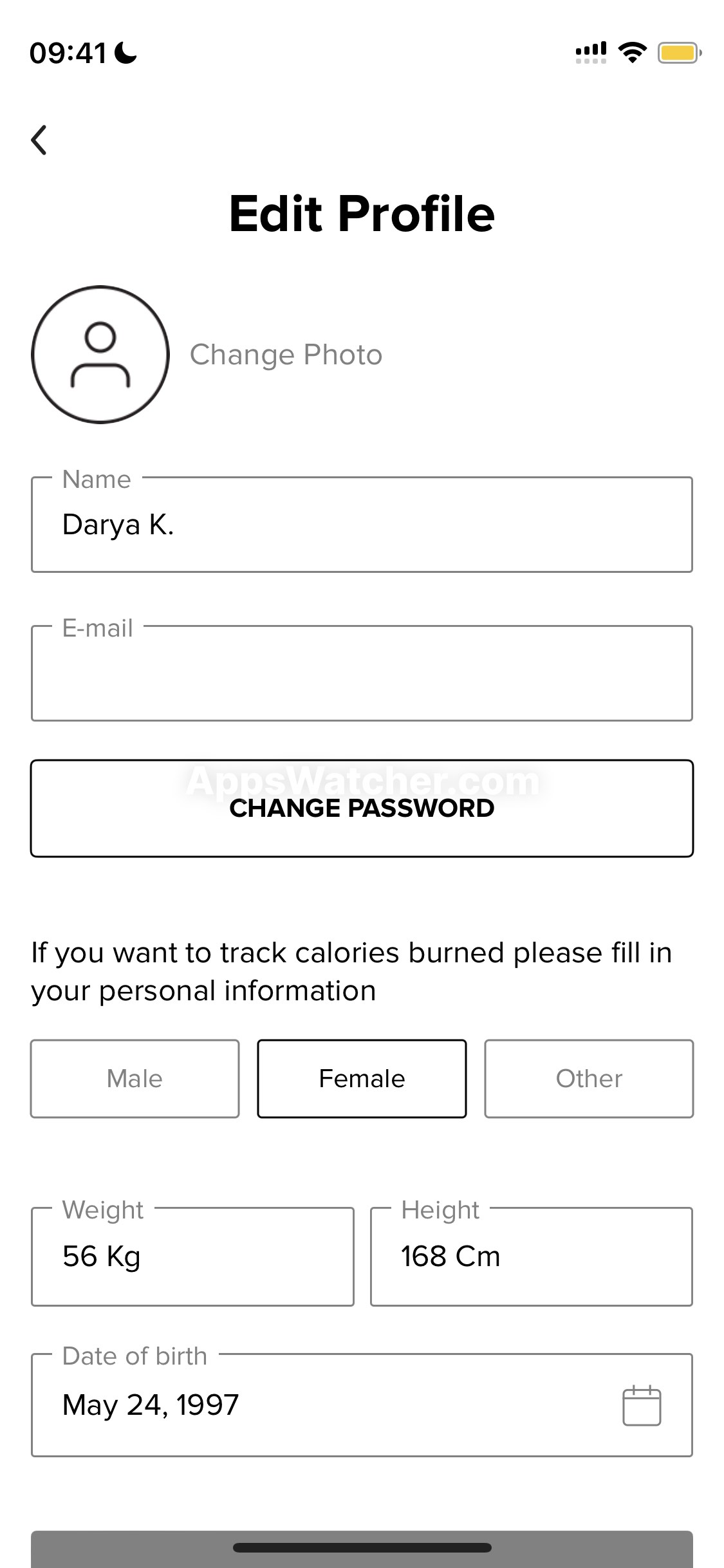The image size is (724, 1568).
Task: Edit the Weight field
Action: pyautogui.click(x=192, y=1256)
